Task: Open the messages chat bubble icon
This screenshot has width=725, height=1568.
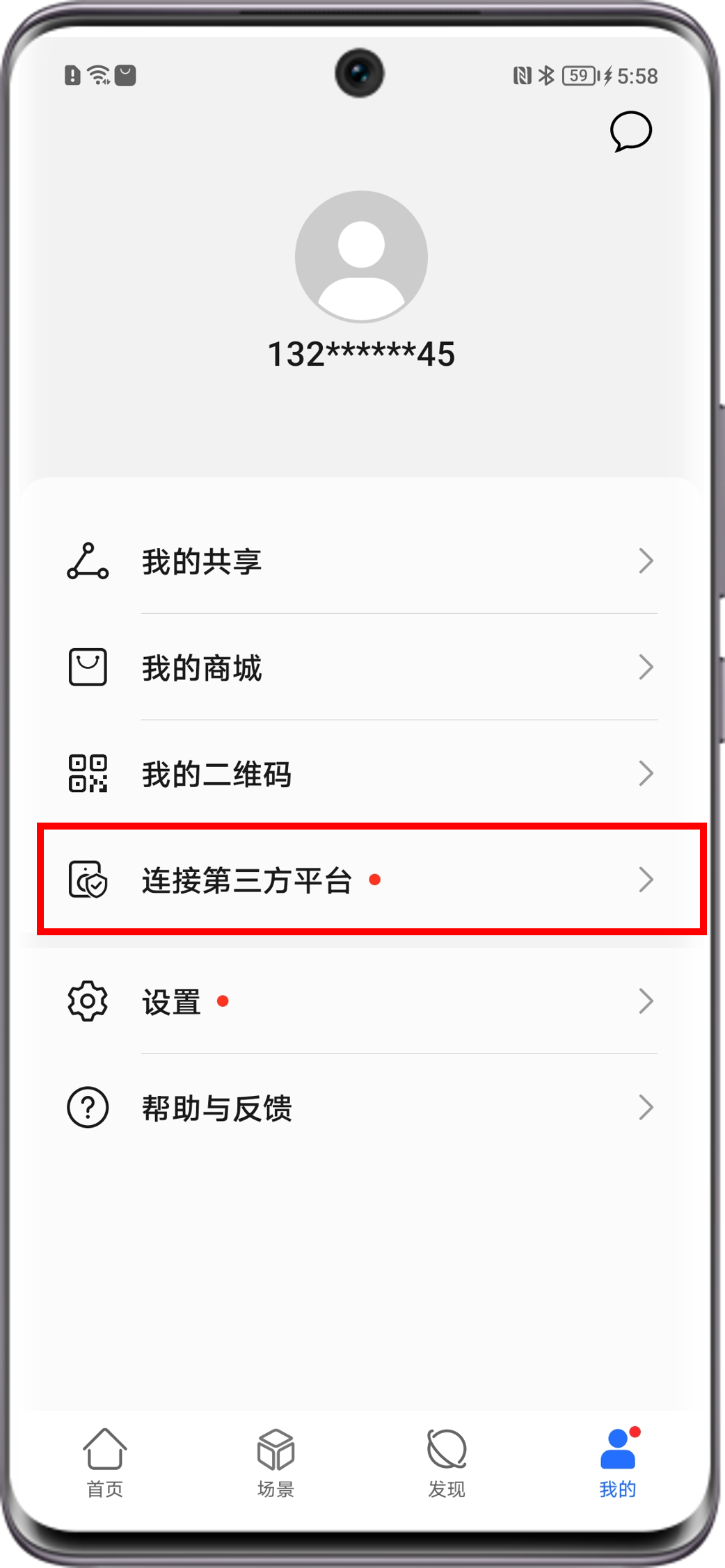Action: 630,131
